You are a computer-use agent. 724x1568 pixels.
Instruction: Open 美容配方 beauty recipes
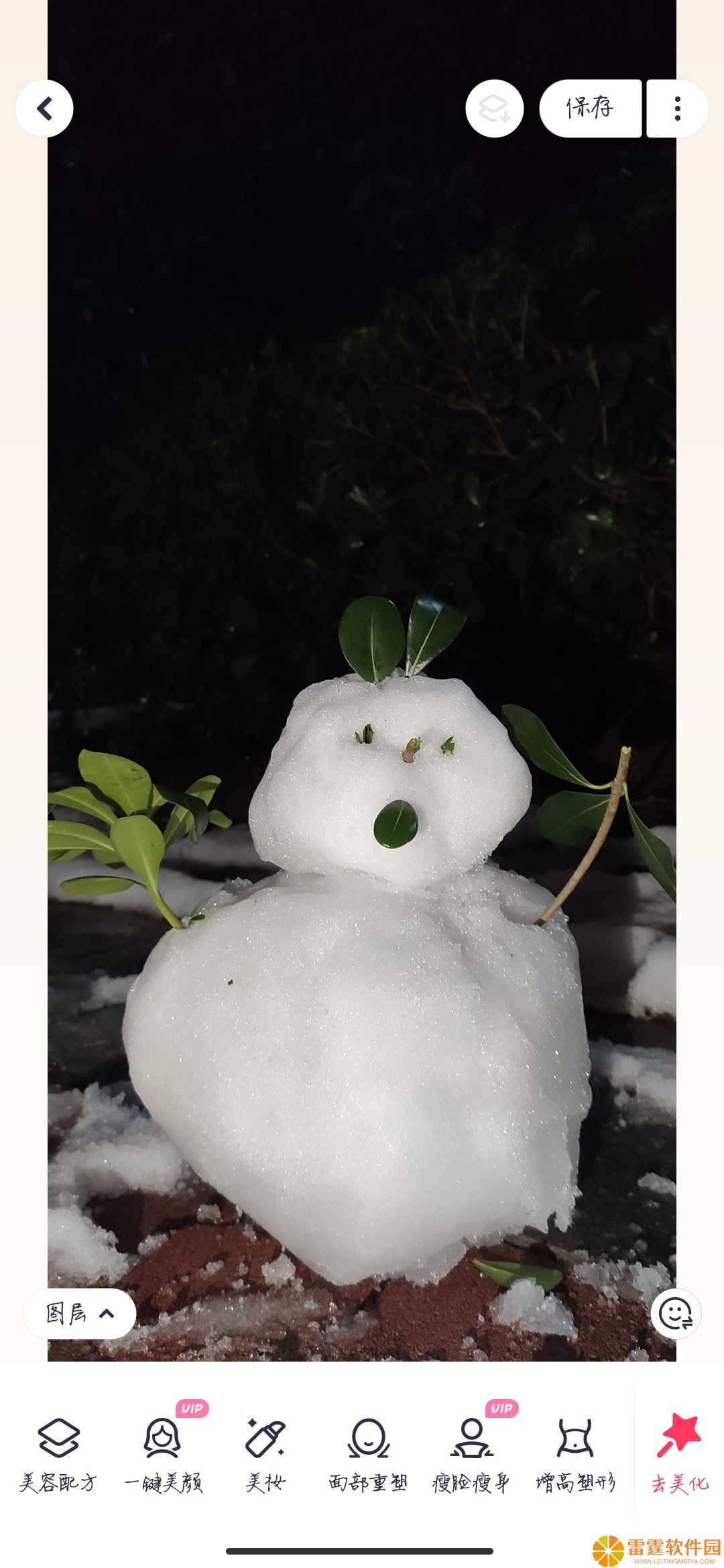[58, 1455]
